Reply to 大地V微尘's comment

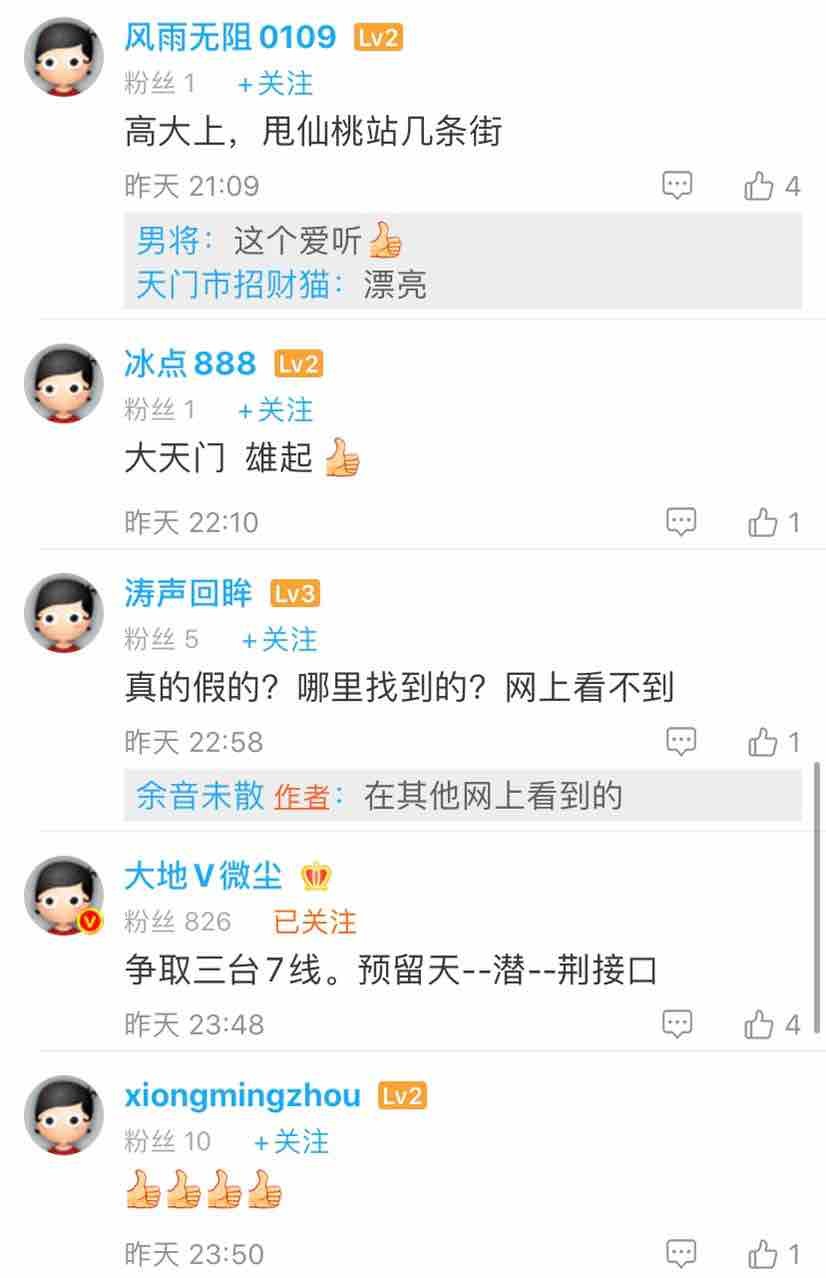pyautogui.click(x=678, y=1024)
